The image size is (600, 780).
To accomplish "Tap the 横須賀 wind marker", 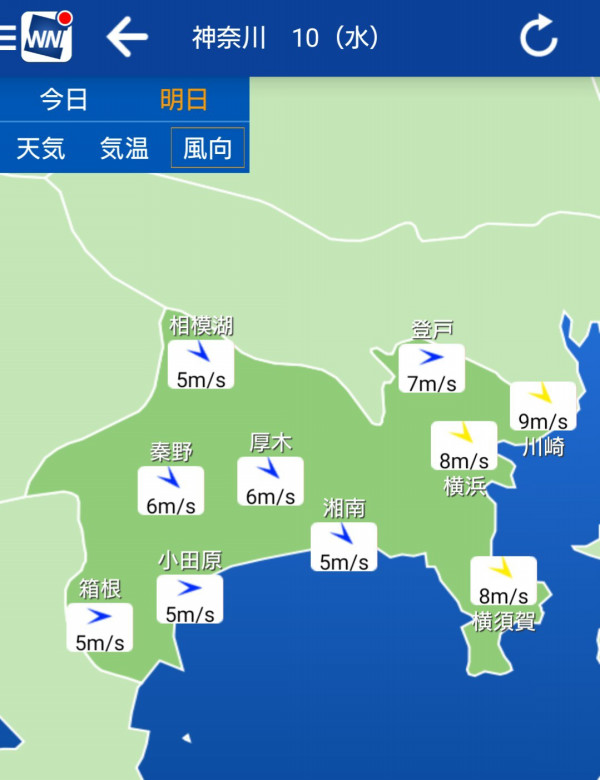I will coord(504,582).
